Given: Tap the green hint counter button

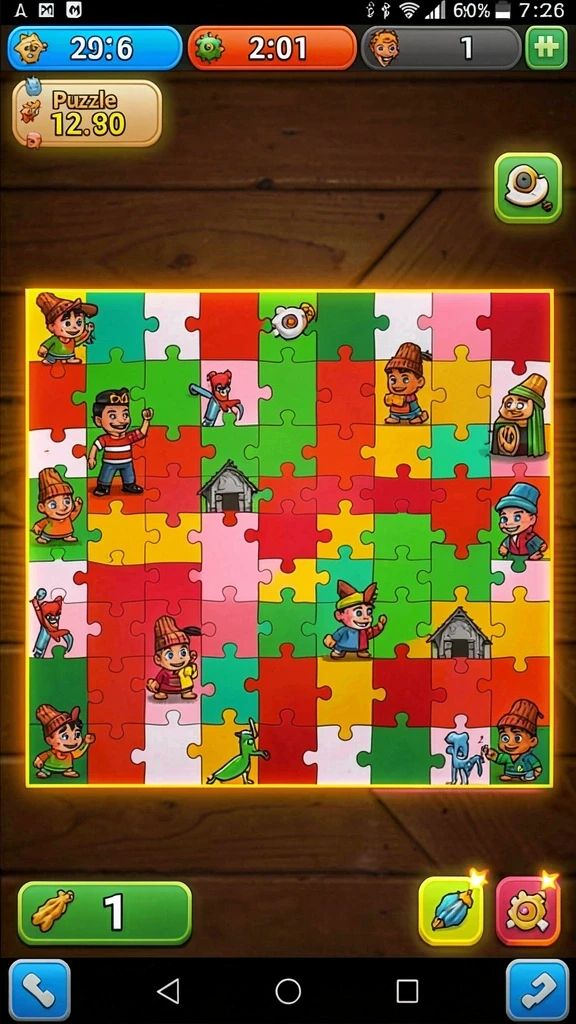Looking at the screenshot, I should [x=104, y=913].
